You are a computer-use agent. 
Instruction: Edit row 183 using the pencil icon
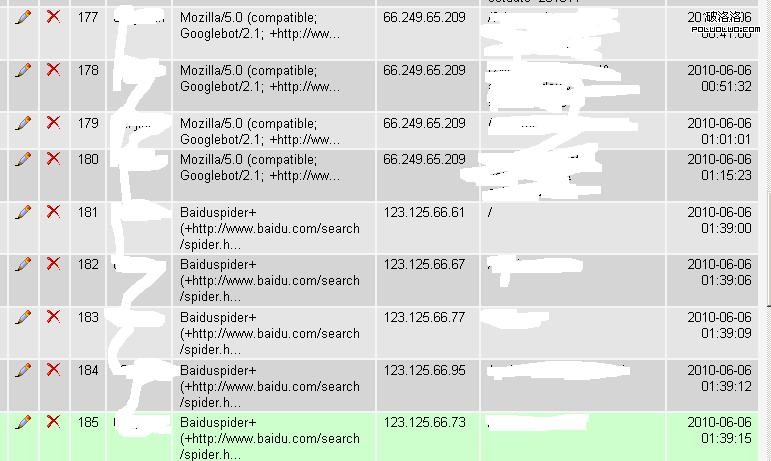(24, 316)
